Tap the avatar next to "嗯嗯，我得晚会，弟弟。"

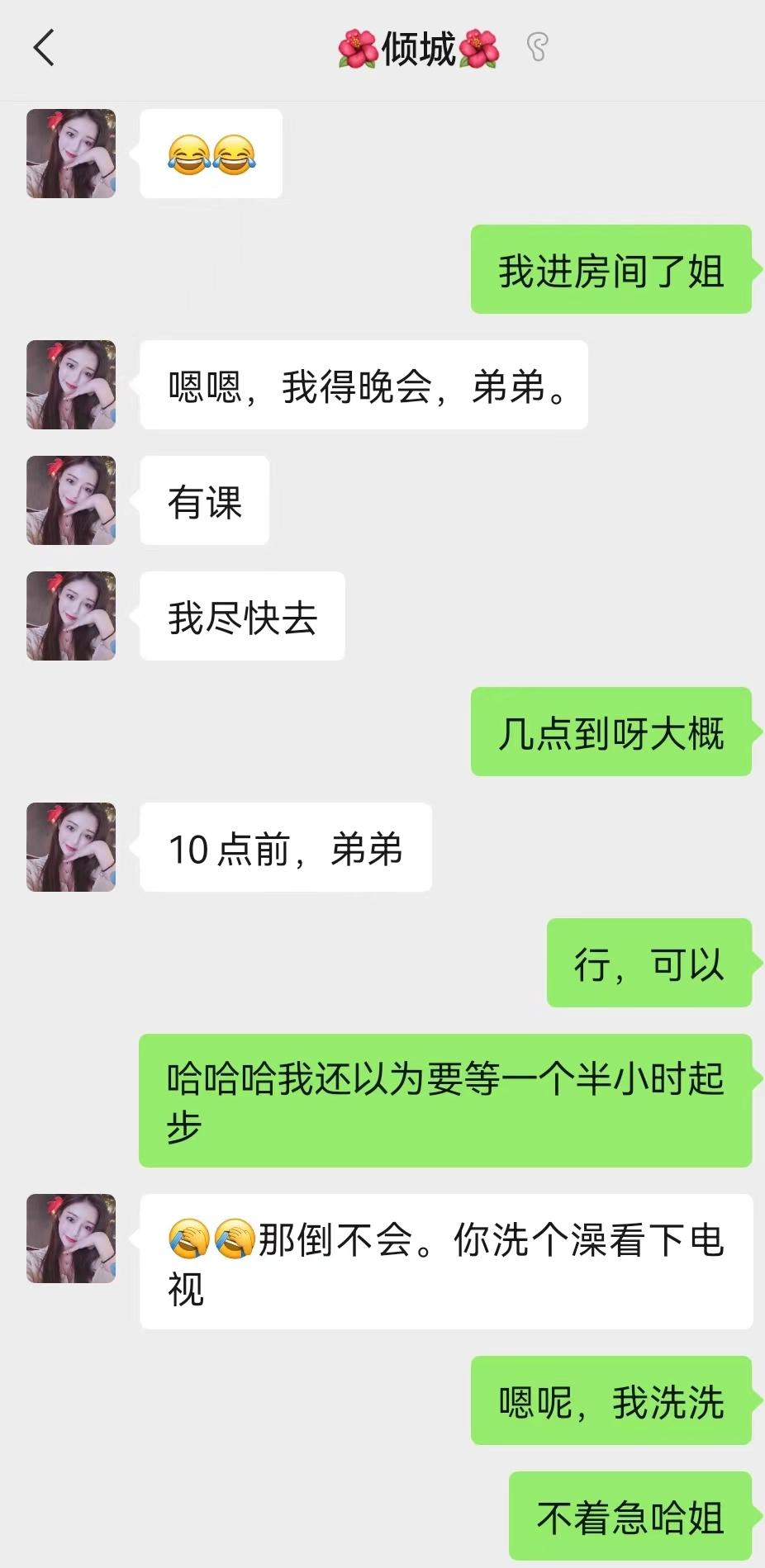71,385
